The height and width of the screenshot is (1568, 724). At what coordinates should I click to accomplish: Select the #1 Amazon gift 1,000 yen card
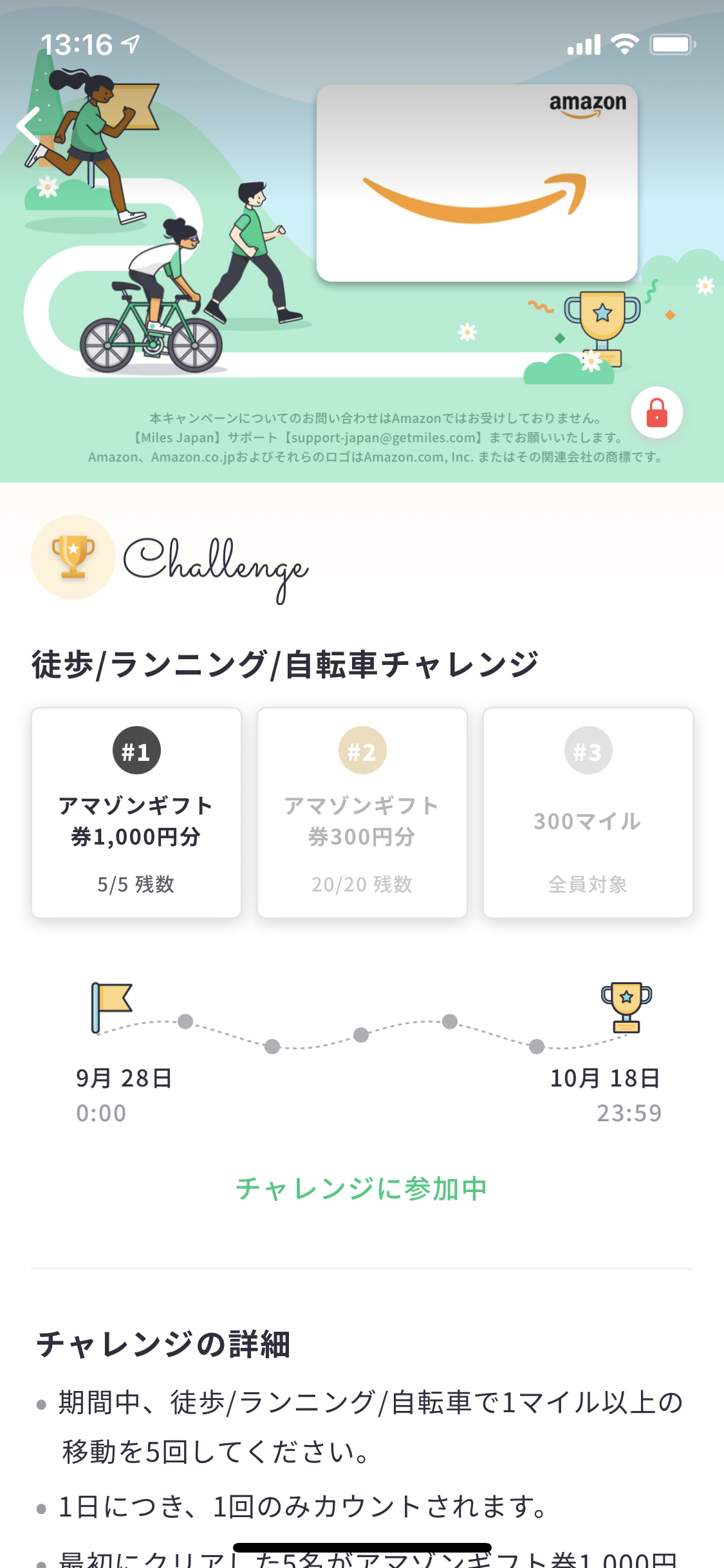tap(136, 812)
